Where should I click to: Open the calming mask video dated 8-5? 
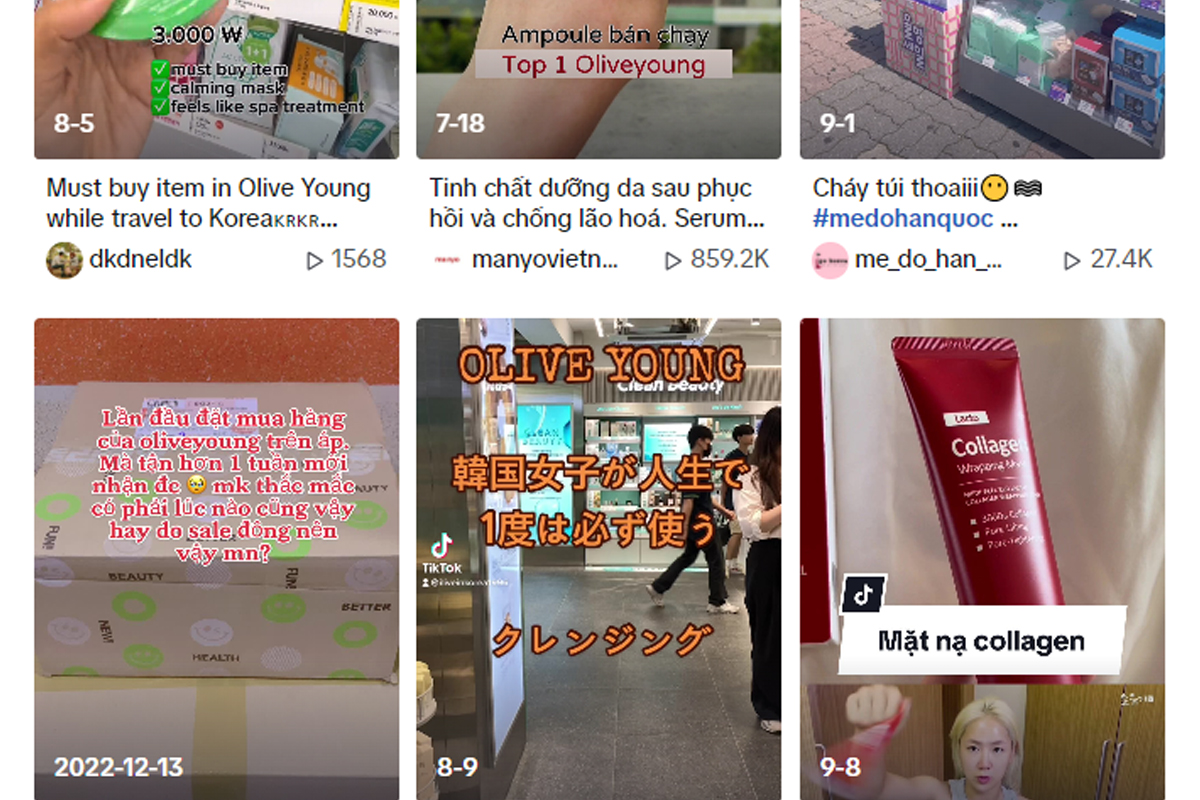(216, 78)
